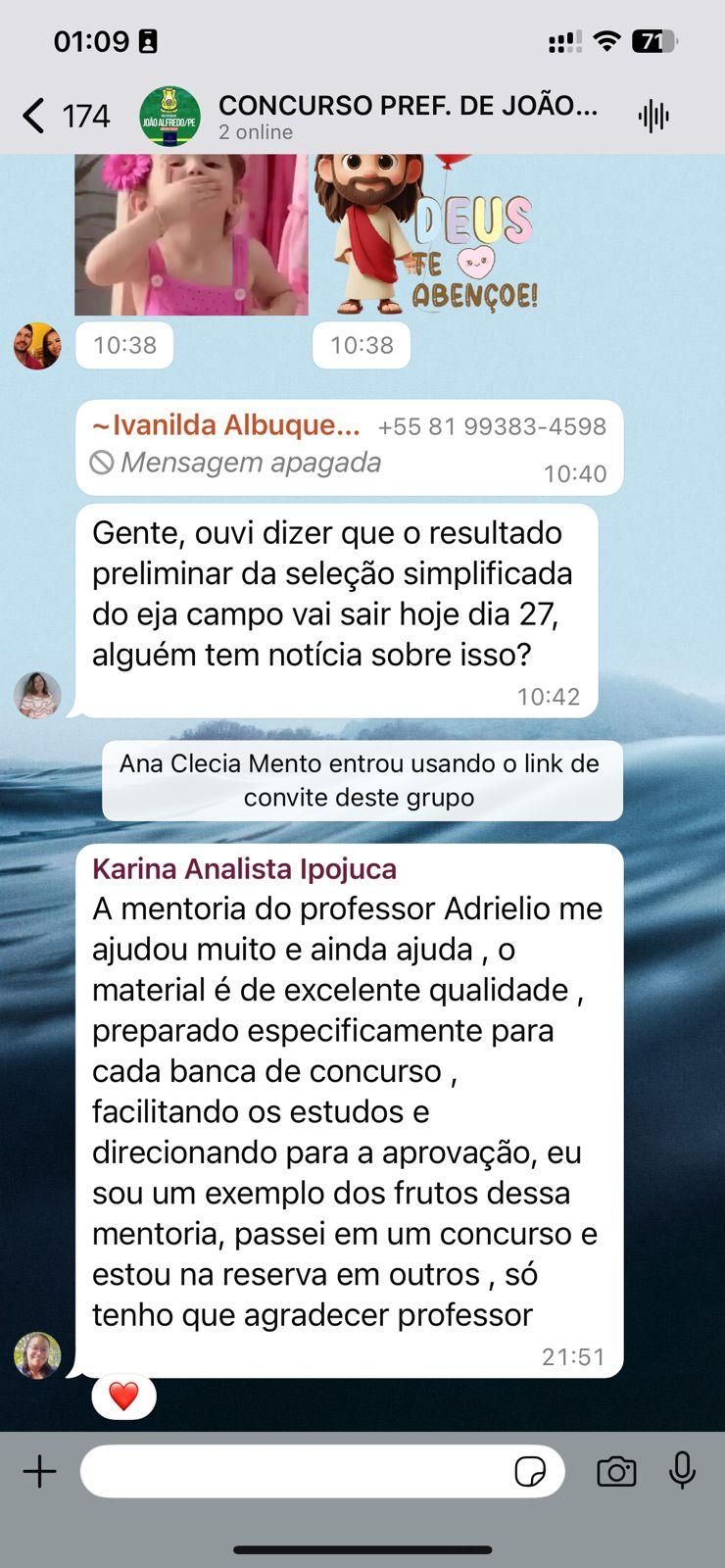
Task: Tap the message input field
Action: pos(294,1471)
